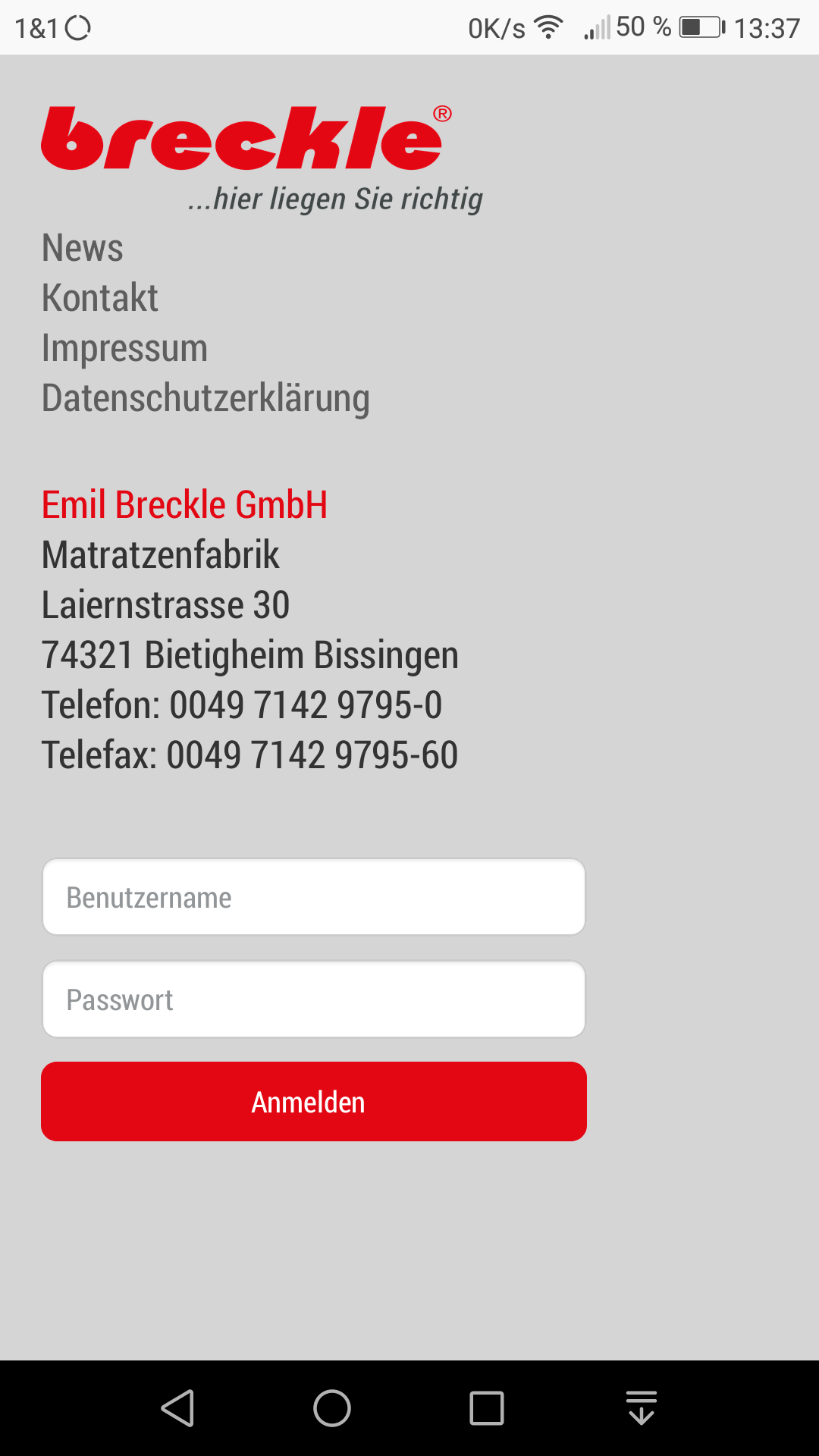Image resolution: width=819 pixels, height=1456 pixels.
Task: Tap the Benutzername field
Action: tap(313, 897)
